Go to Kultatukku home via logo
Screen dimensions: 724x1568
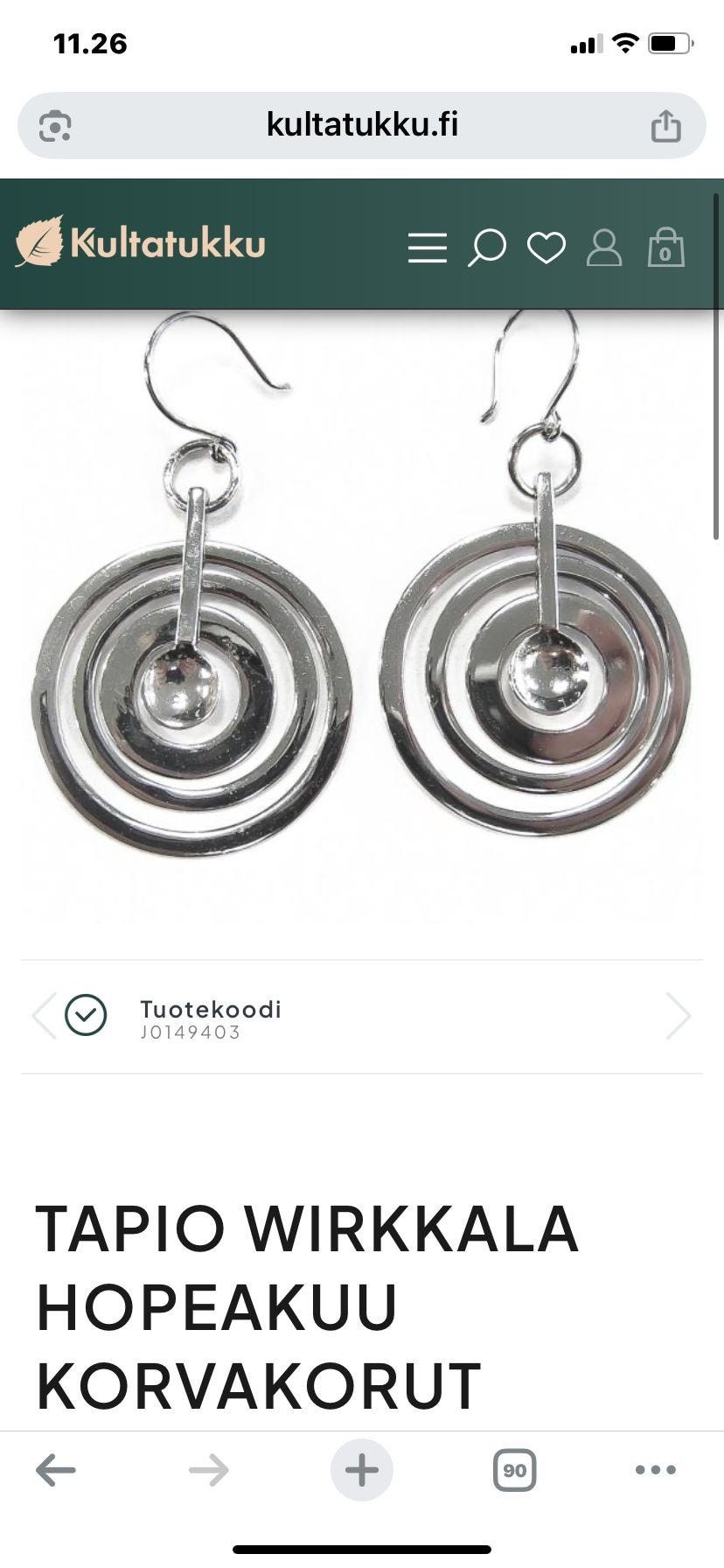coord(140,242)
